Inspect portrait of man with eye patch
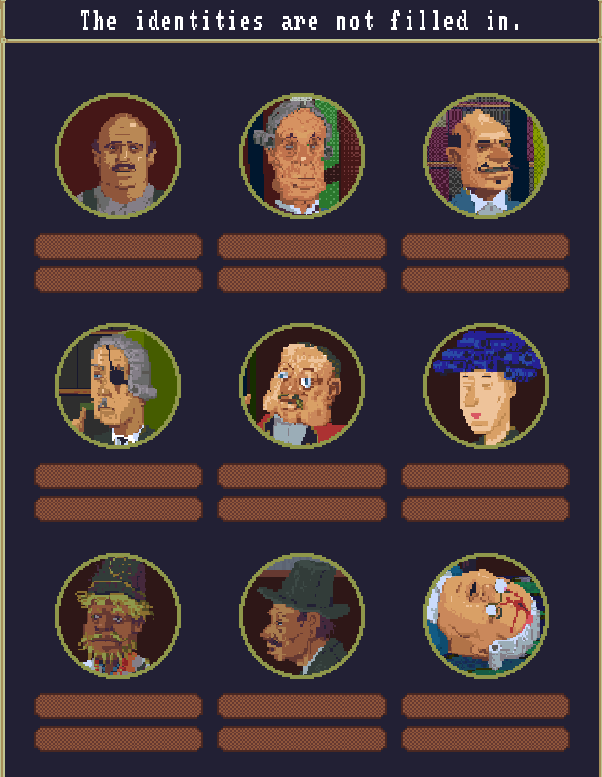 pyautogui.click(x=118, y=386)
